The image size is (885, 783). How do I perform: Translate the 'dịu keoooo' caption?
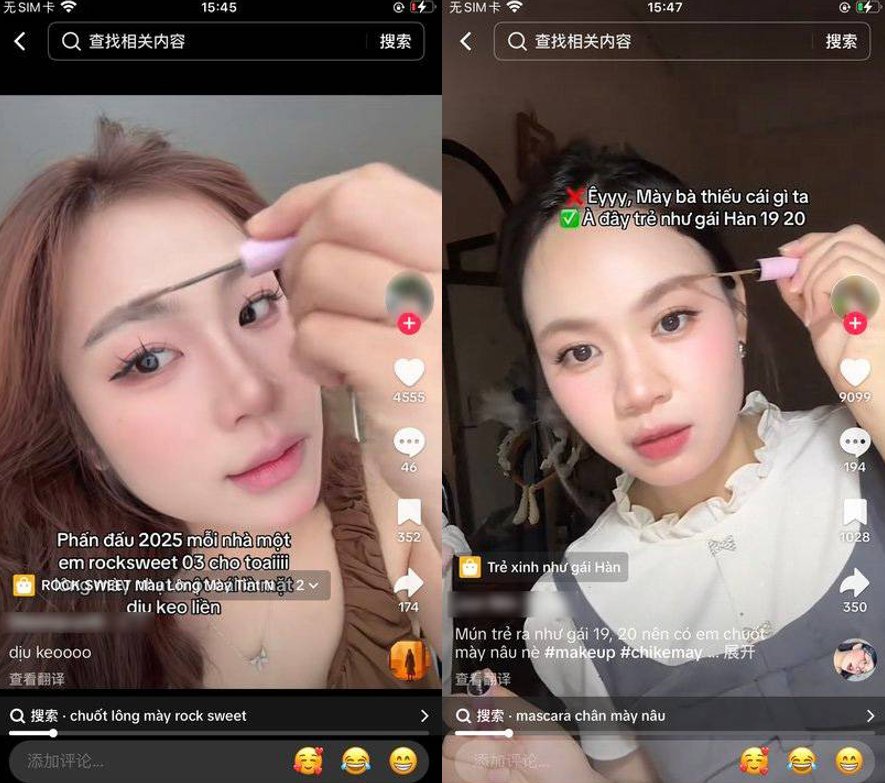37,679
